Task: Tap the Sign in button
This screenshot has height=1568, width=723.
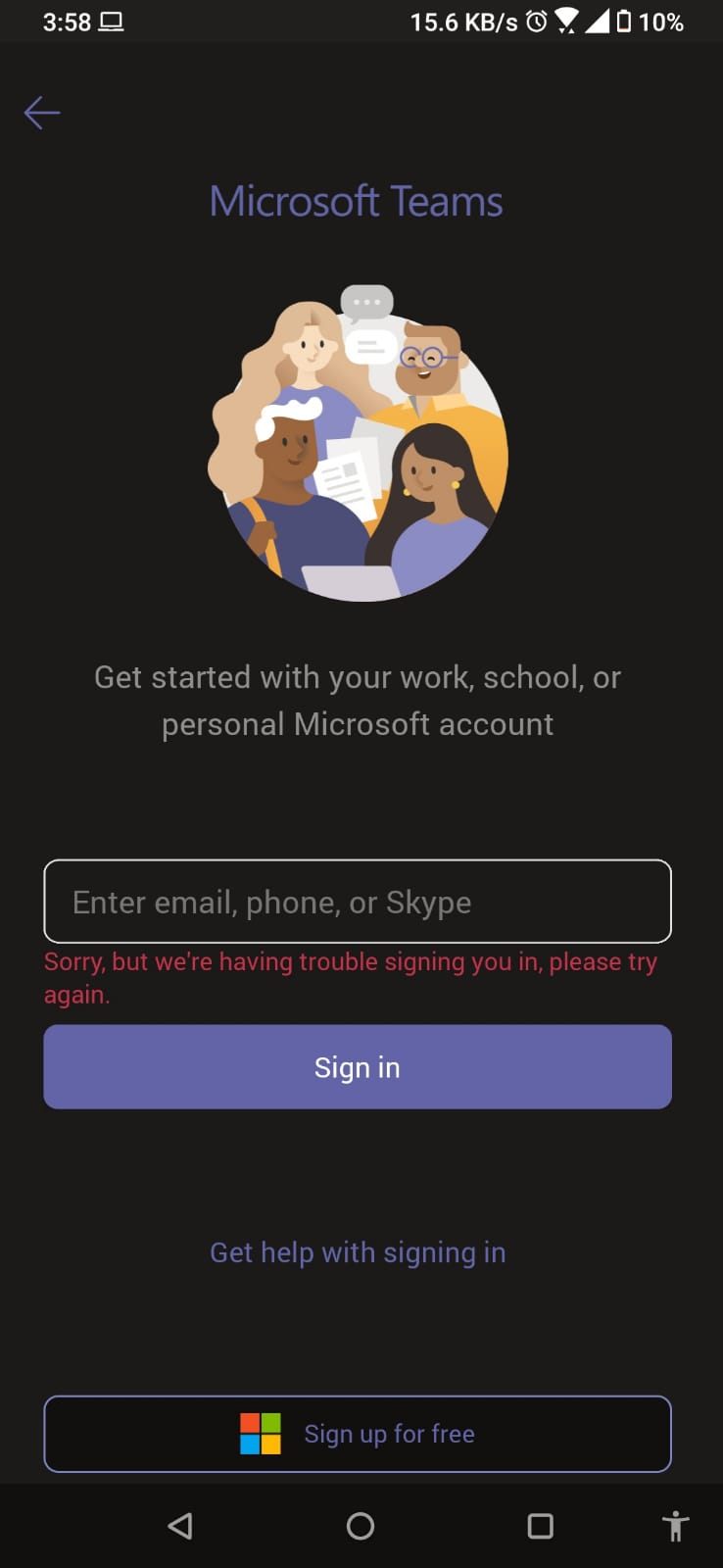Action: 358,1067
